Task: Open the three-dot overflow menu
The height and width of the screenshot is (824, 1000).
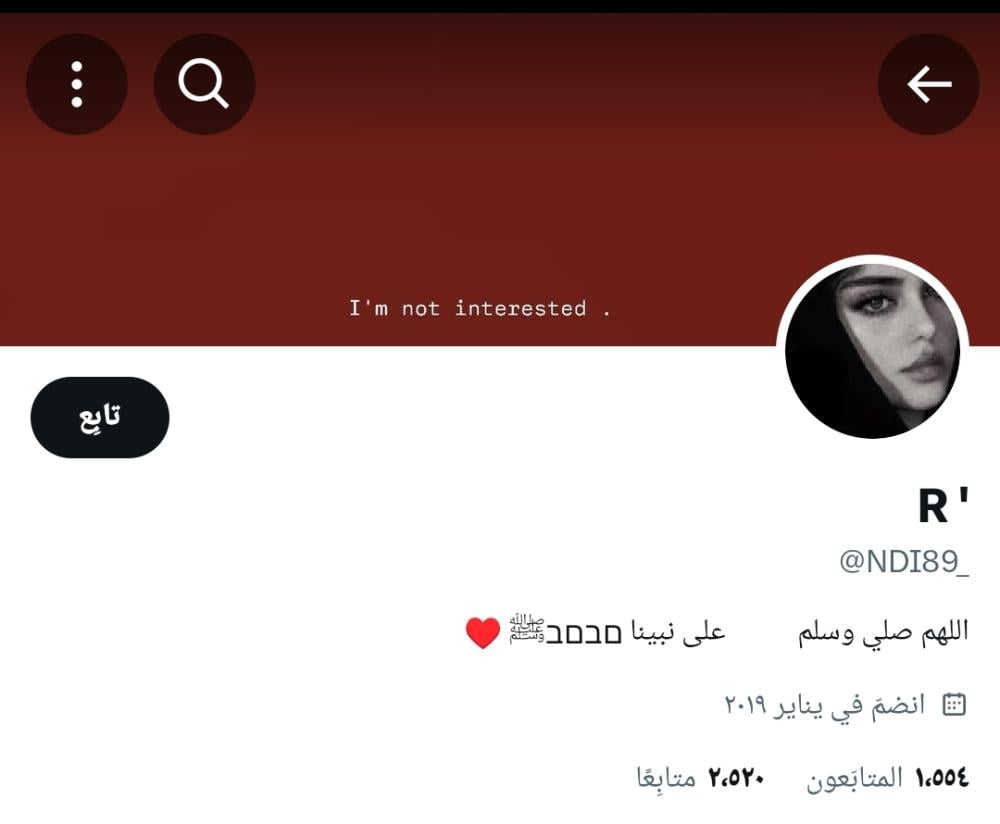Action: coord(76,85)
